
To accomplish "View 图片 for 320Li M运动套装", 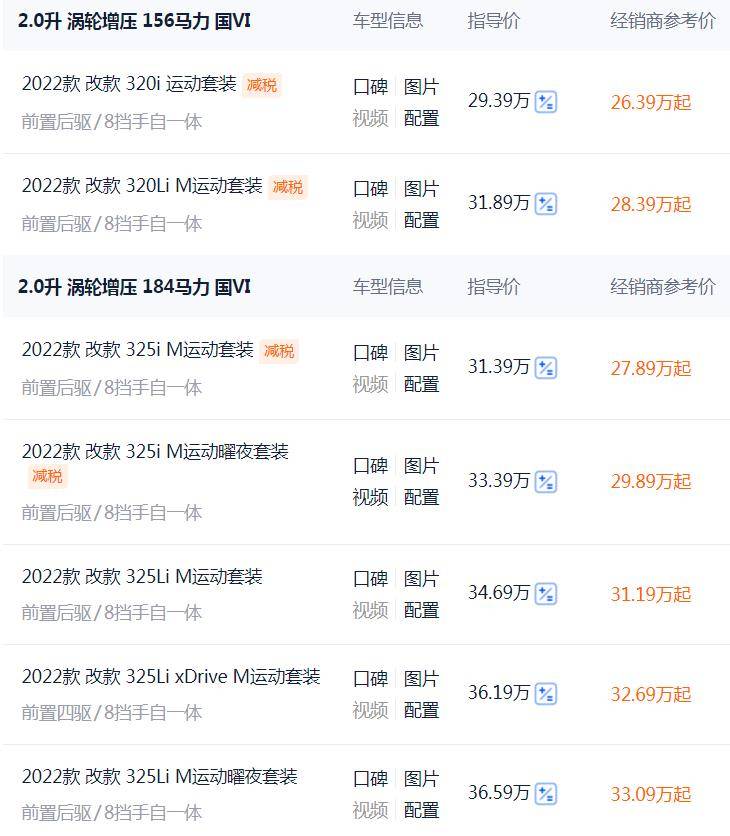I will [421, 189].
